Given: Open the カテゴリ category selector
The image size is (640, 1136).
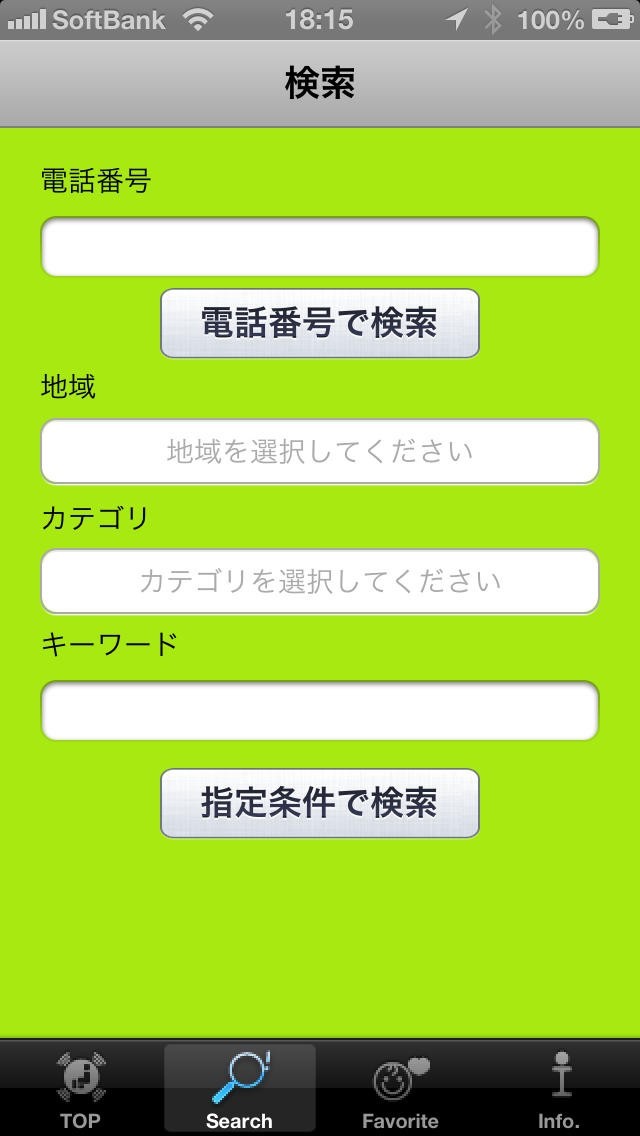Looking at the screenshot, I should pyautogui.click(x=320, y=581).
